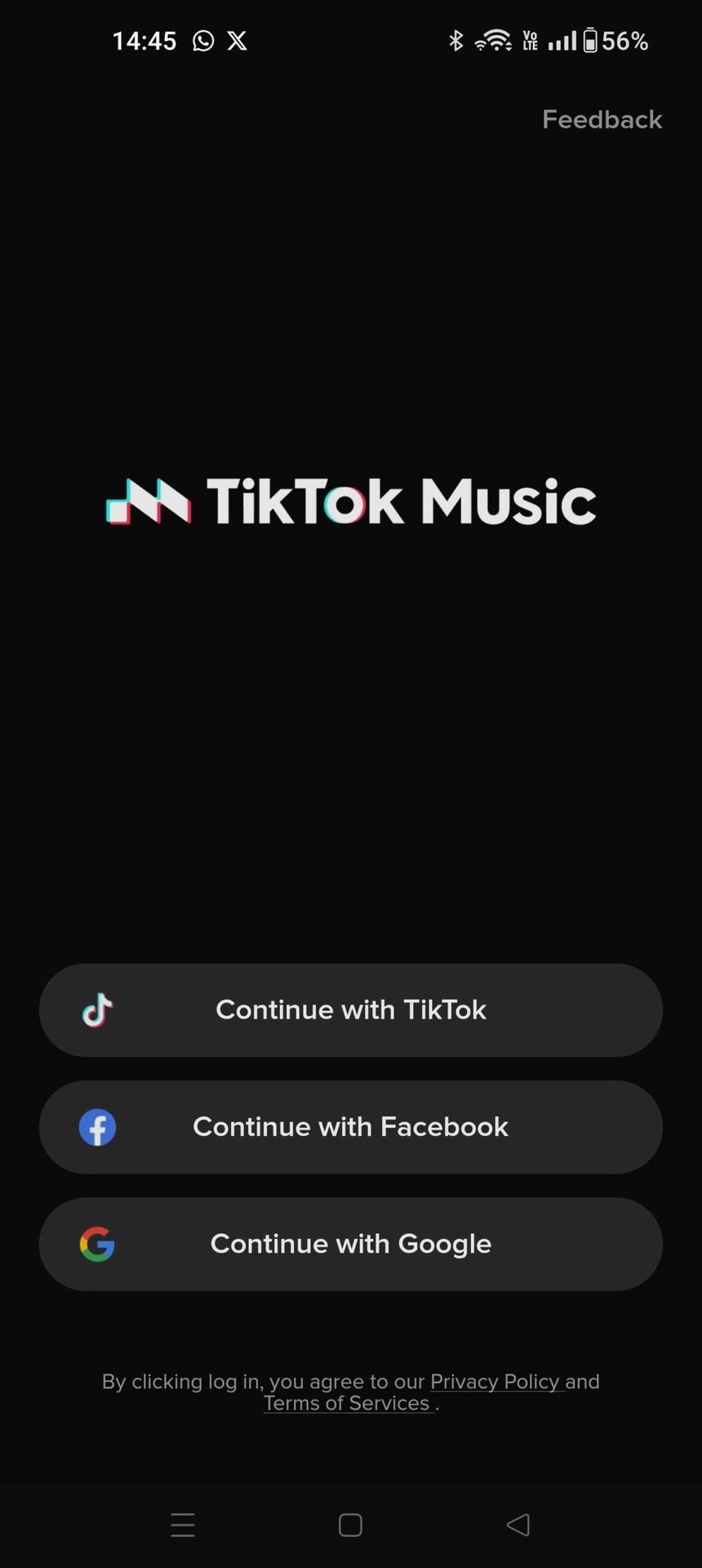Open the Feedback link
702x1568 pixels.
tap(602, 119)
